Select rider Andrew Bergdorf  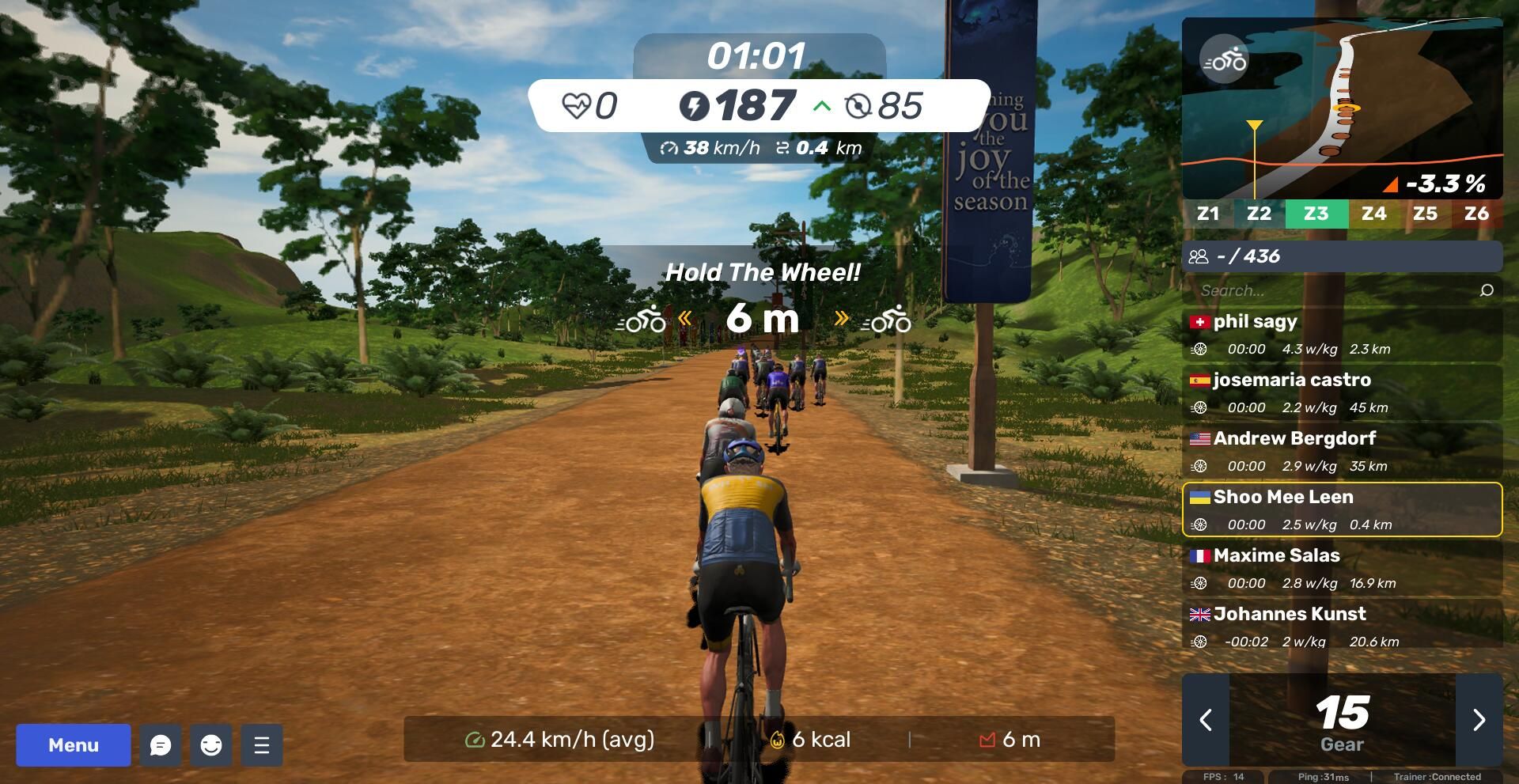(1342, 451)
